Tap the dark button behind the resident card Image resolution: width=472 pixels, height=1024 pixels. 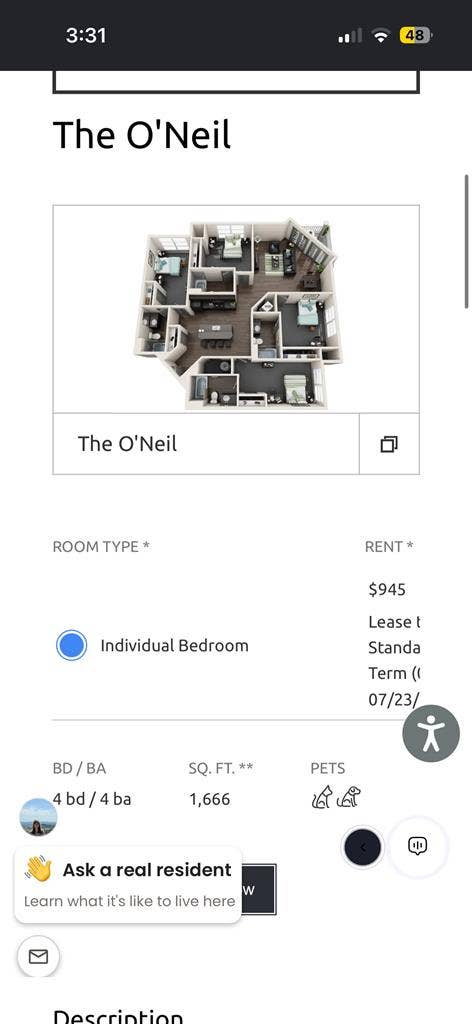[259, 889]
